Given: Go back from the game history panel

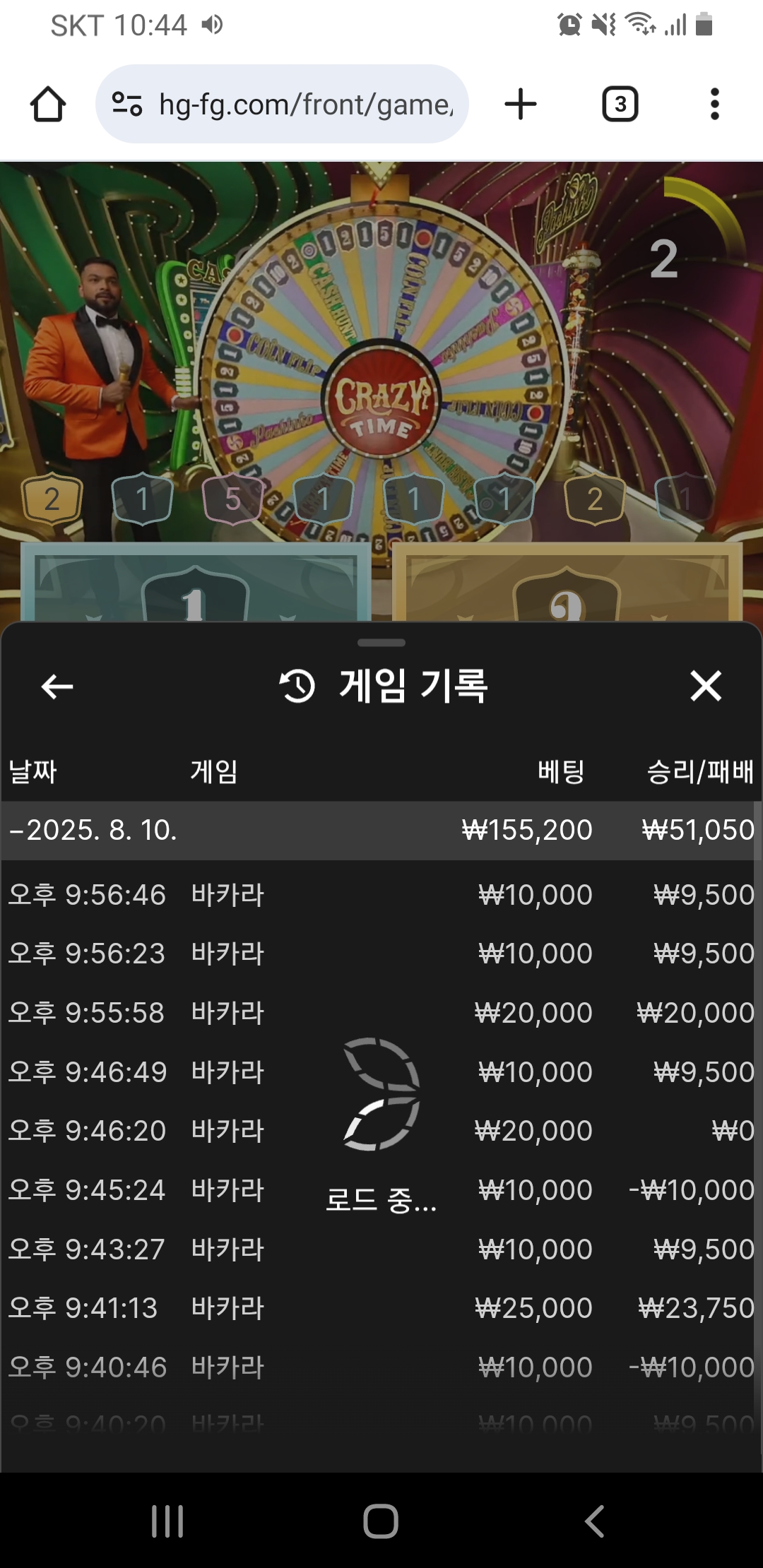Looking at the screenshot, I should 57,686.
